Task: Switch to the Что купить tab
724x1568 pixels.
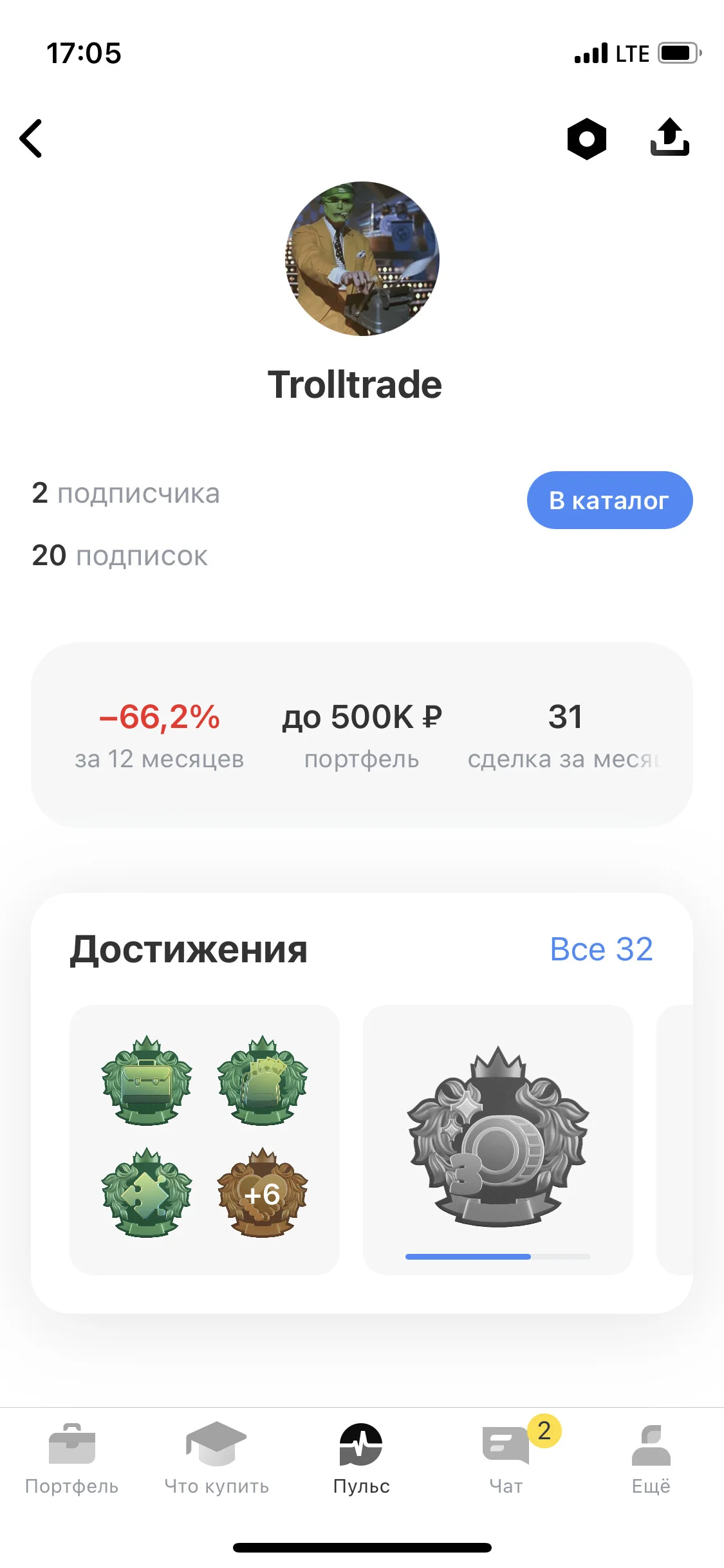Action: click(x=217, y=1459)
